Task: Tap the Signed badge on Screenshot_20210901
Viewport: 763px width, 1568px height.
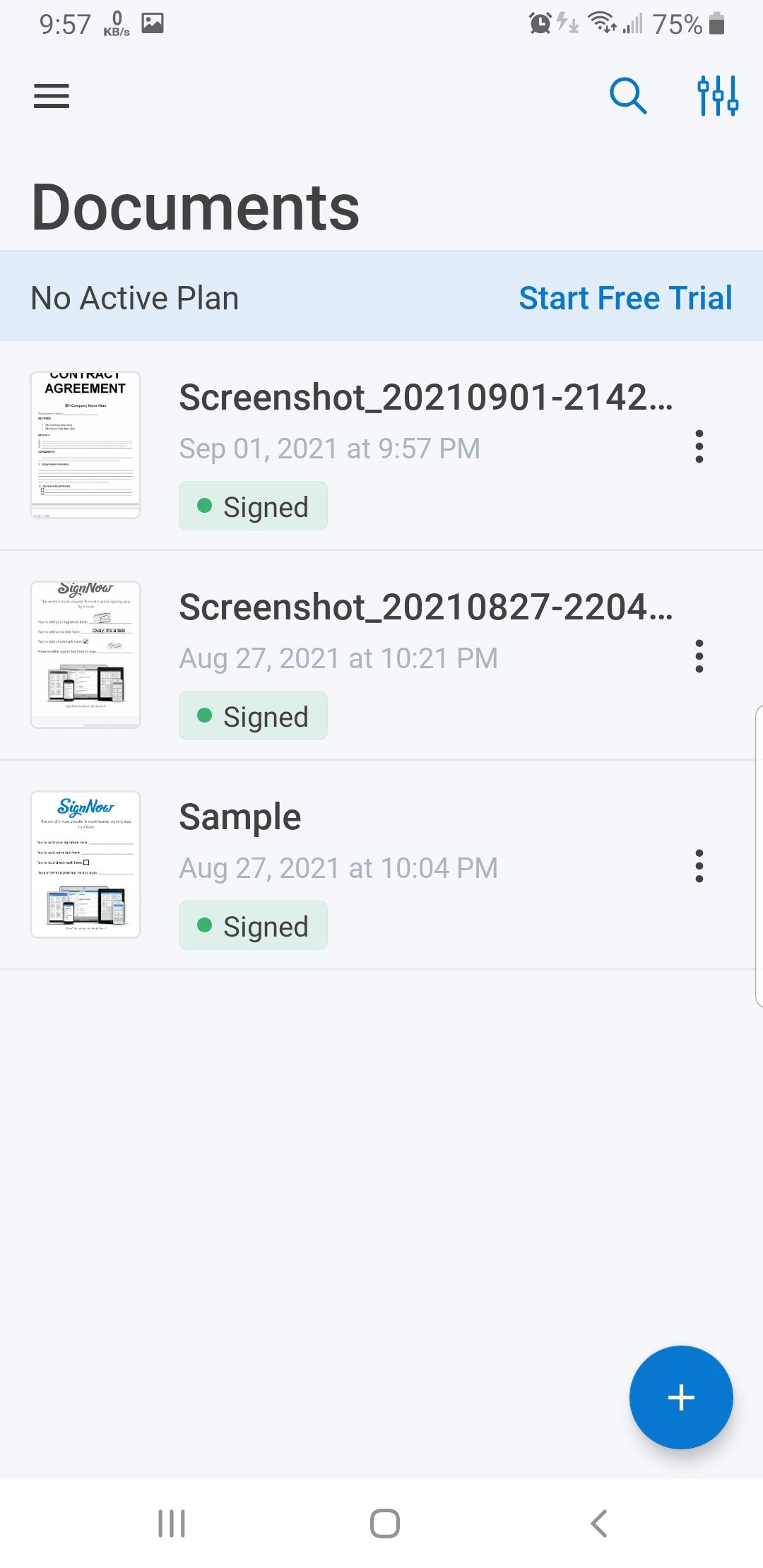Action: tap(253, 506)
